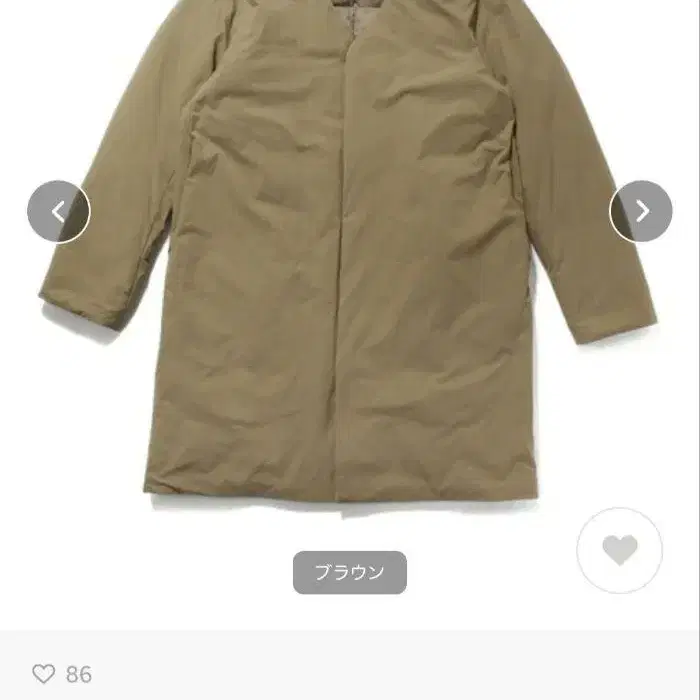Go to the previous product image
This screenshot has width=700, height=700.
58,212
